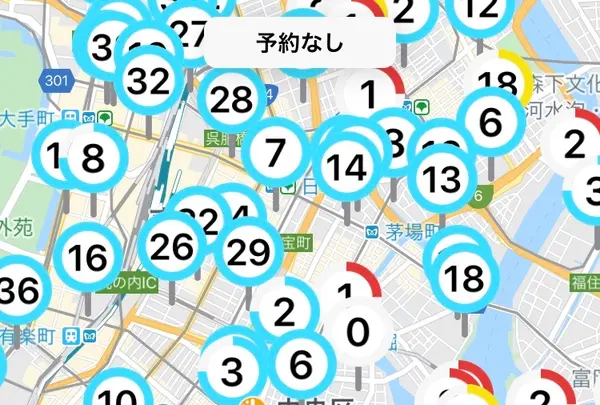This screenshot has width=600, height=405.
Task: Select the station marker showing 28
Action: coord(231,100)
